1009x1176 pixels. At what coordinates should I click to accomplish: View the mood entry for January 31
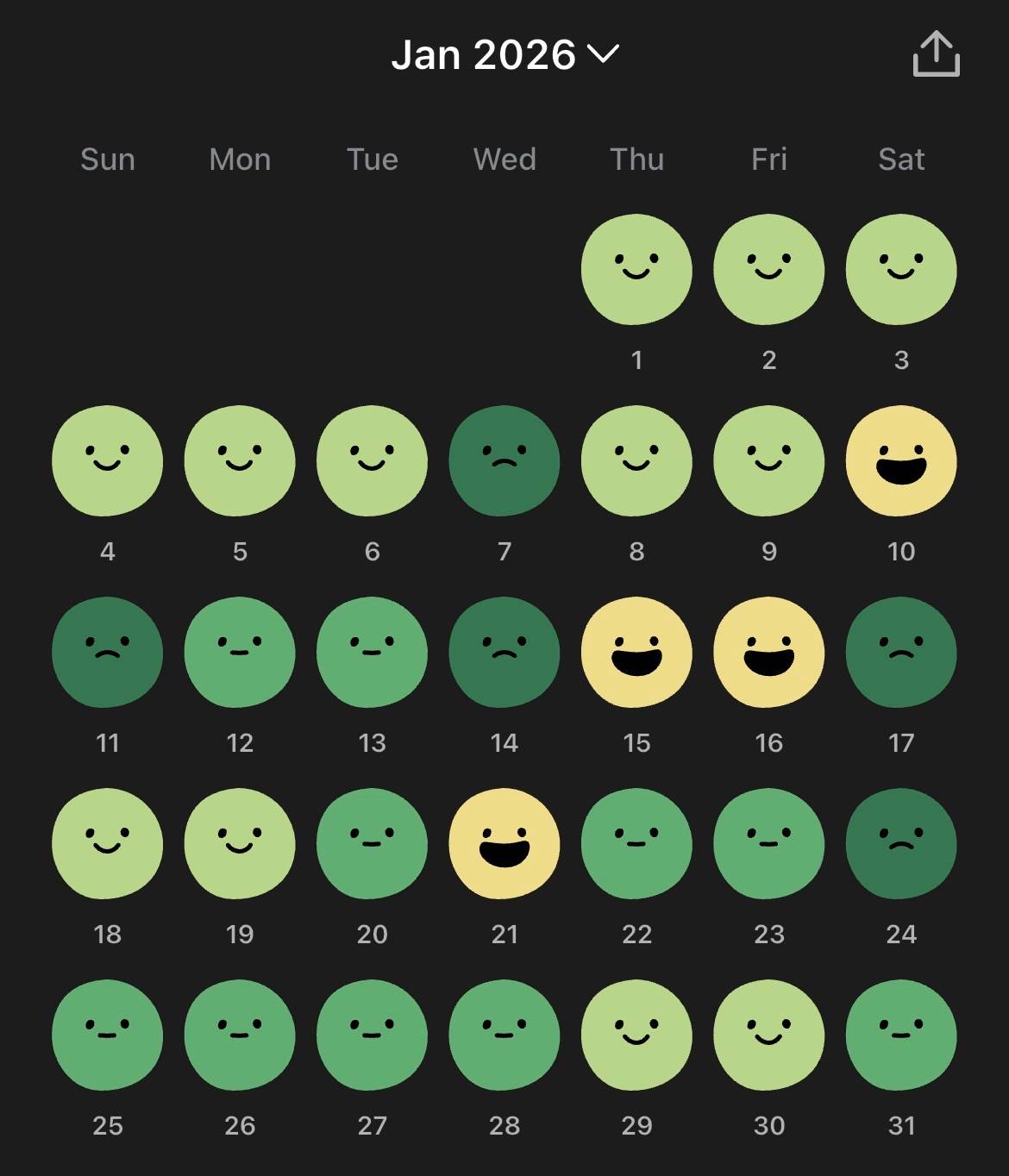[x=901, y=1035]
